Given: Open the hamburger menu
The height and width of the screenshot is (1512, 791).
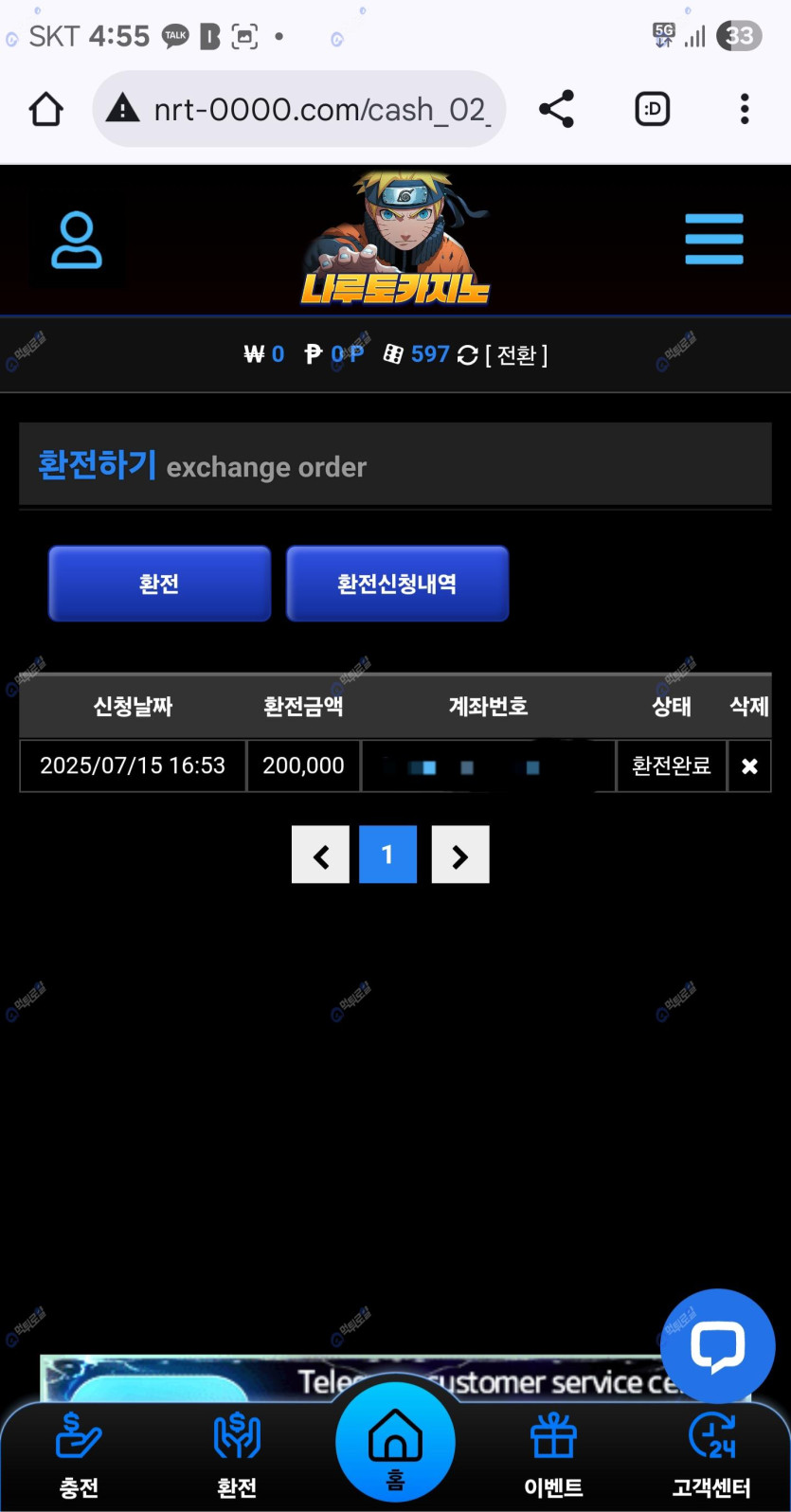Looking at the screenshot, I should 714,239.
